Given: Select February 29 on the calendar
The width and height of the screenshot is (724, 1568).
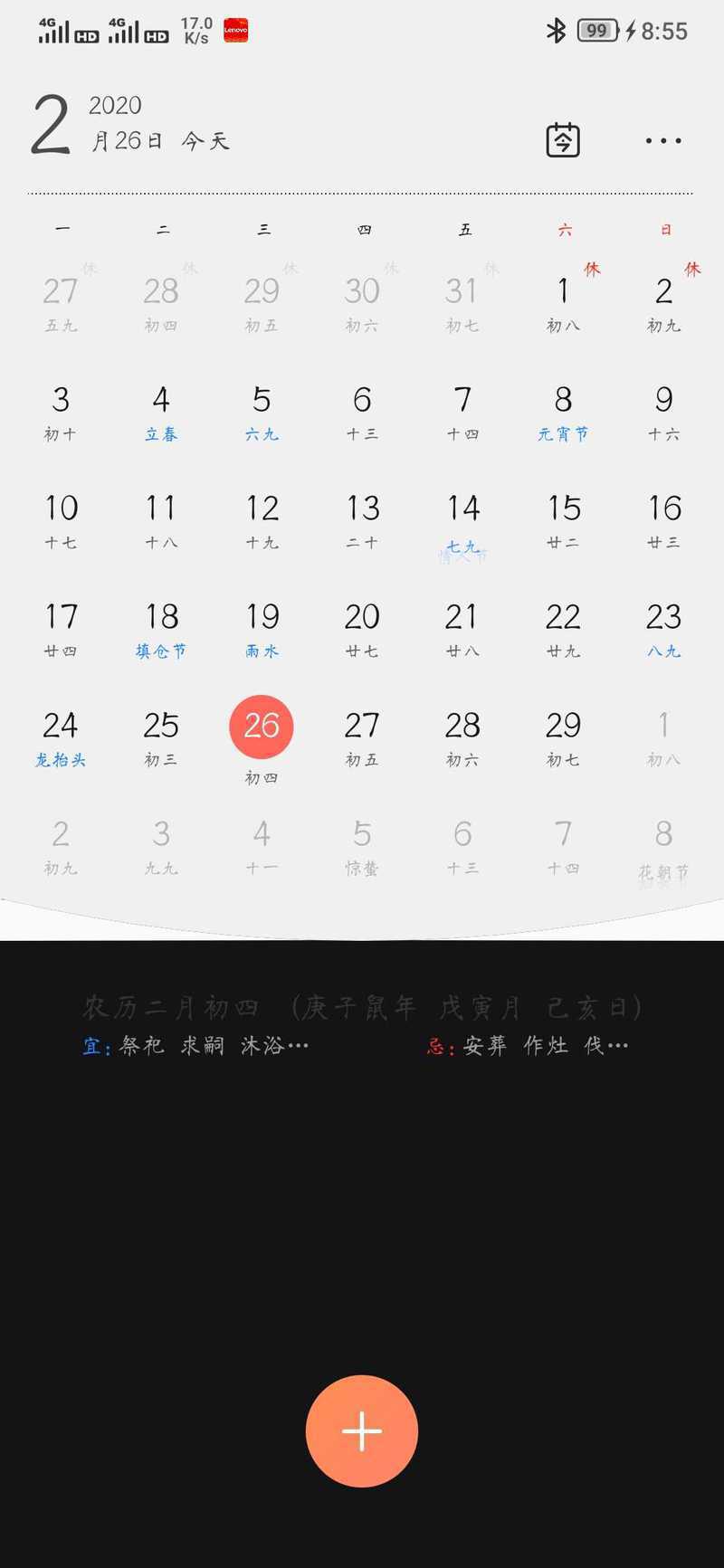Looking at the screenshot, I should (x=563, y=737).
